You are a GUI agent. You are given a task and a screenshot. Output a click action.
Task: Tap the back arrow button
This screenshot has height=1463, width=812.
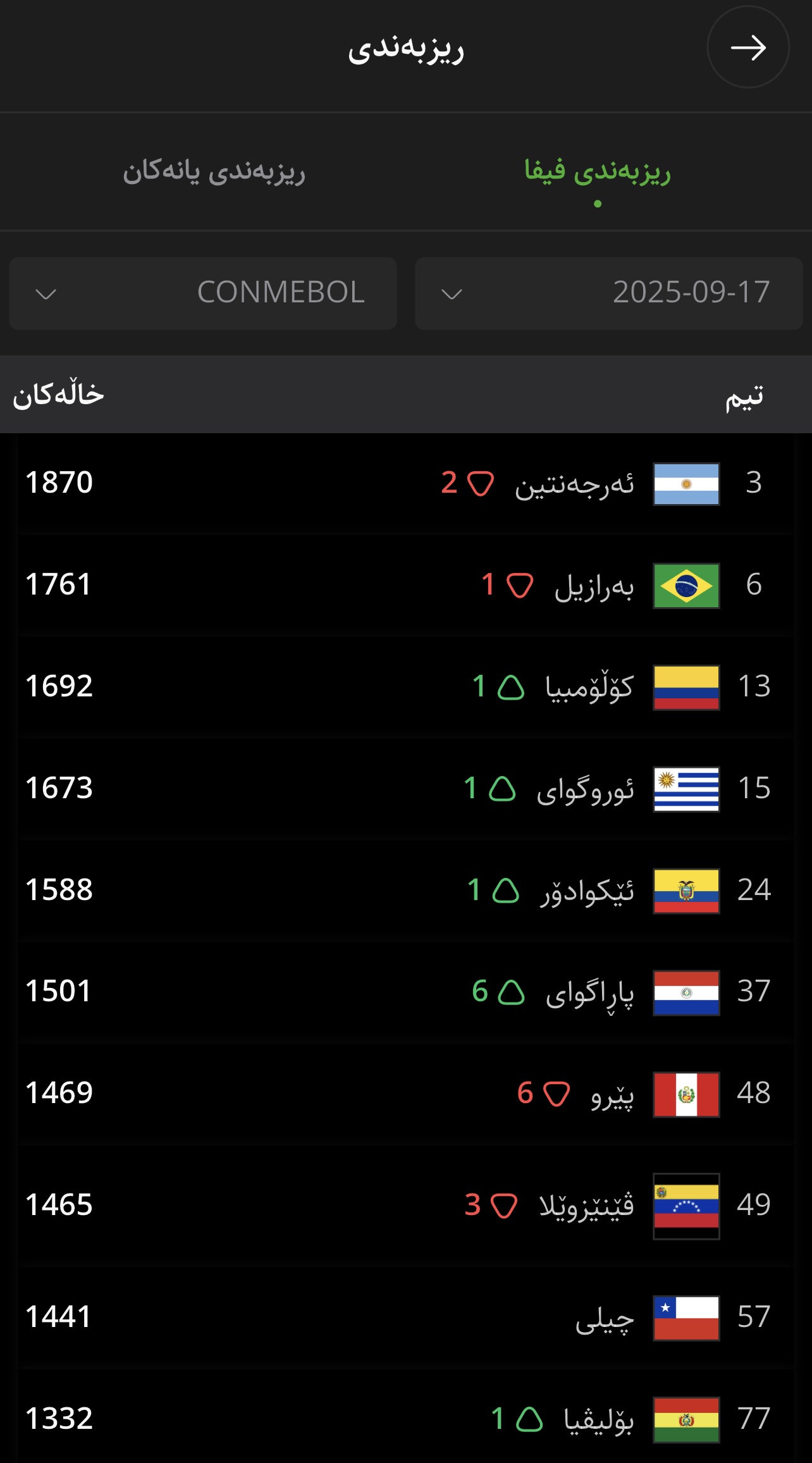[x=748, y=47]
